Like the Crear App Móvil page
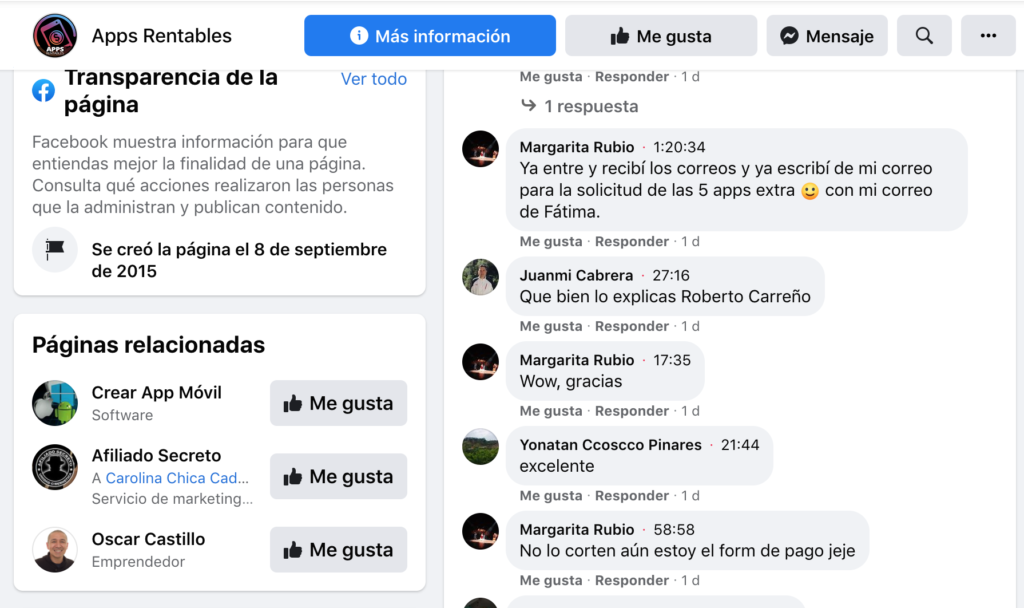This screenshot has width=1024, height=608. (338, 403)
